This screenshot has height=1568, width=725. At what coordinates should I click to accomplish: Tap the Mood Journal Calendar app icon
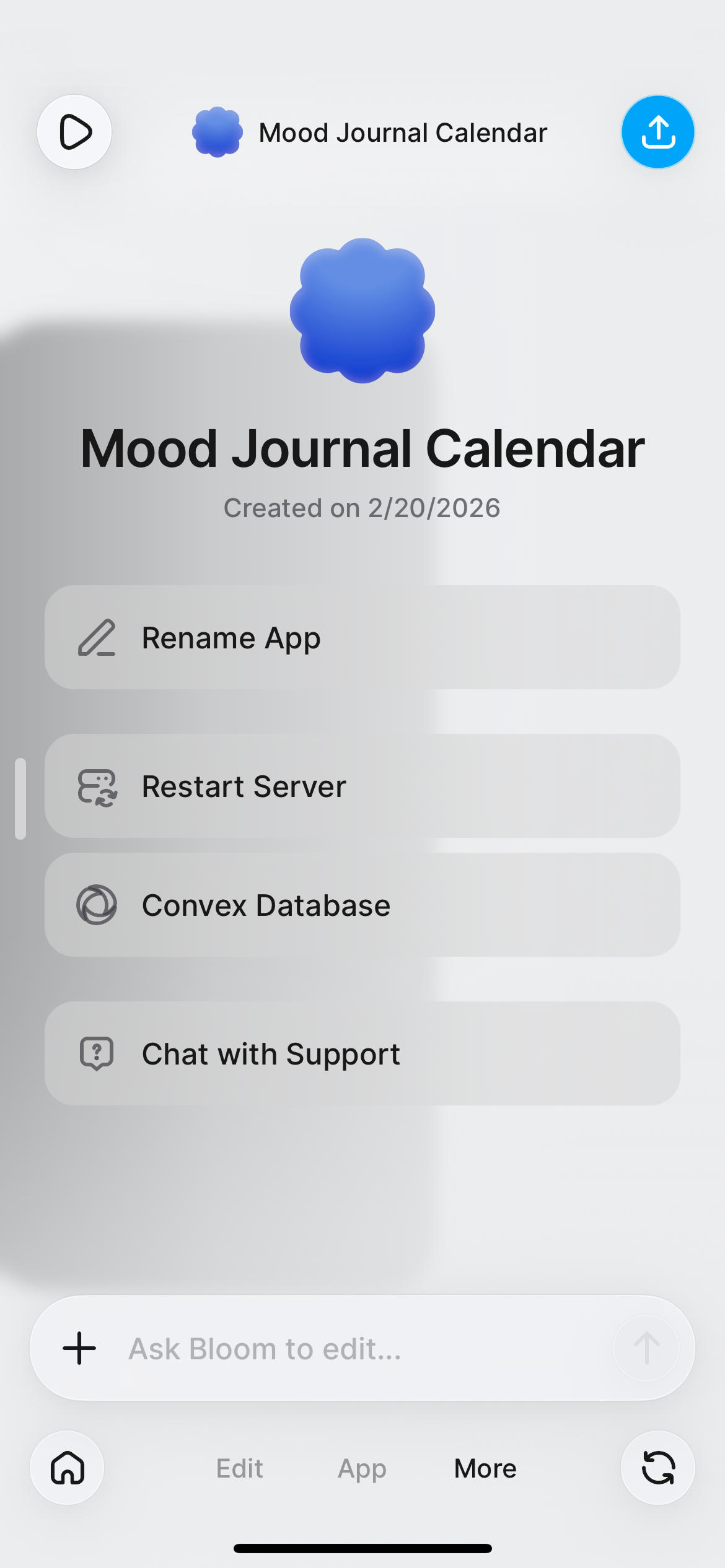[362, 310]
